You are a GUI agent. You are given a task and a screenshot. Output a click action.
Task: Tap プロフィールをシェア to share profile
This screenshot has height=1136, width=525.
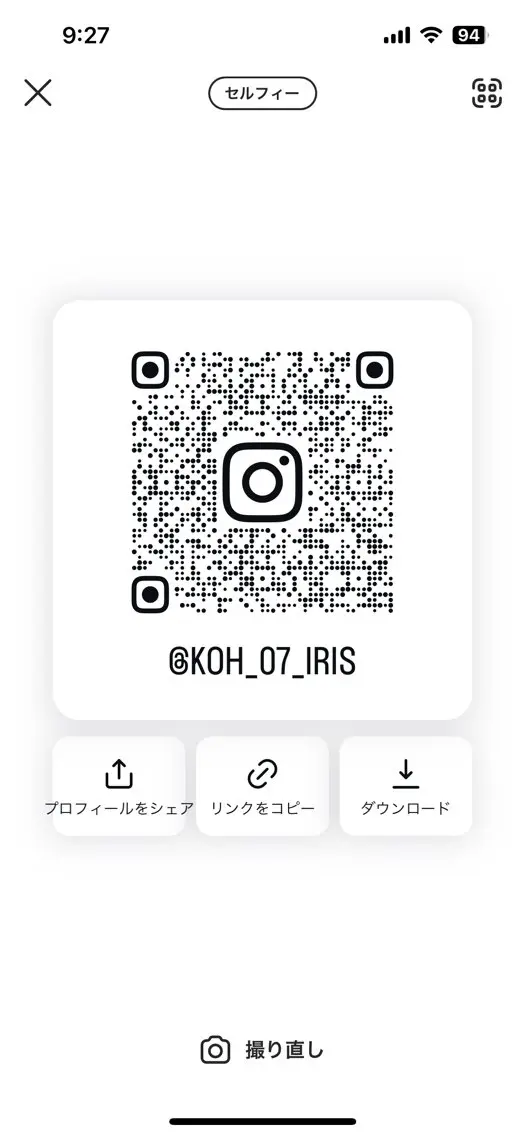119,786
